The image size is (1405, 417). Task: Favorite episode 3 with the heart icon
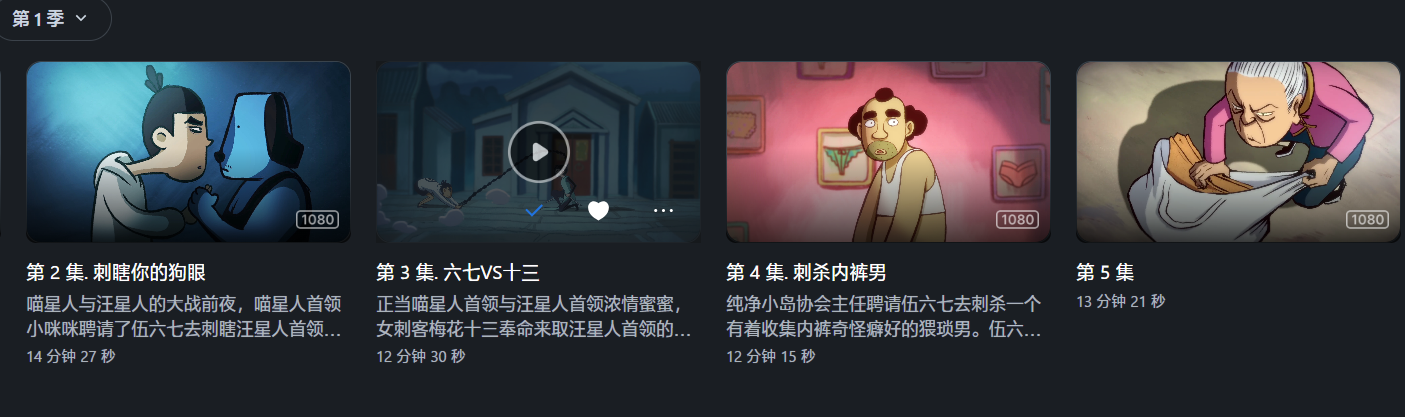tap(598, 211)
